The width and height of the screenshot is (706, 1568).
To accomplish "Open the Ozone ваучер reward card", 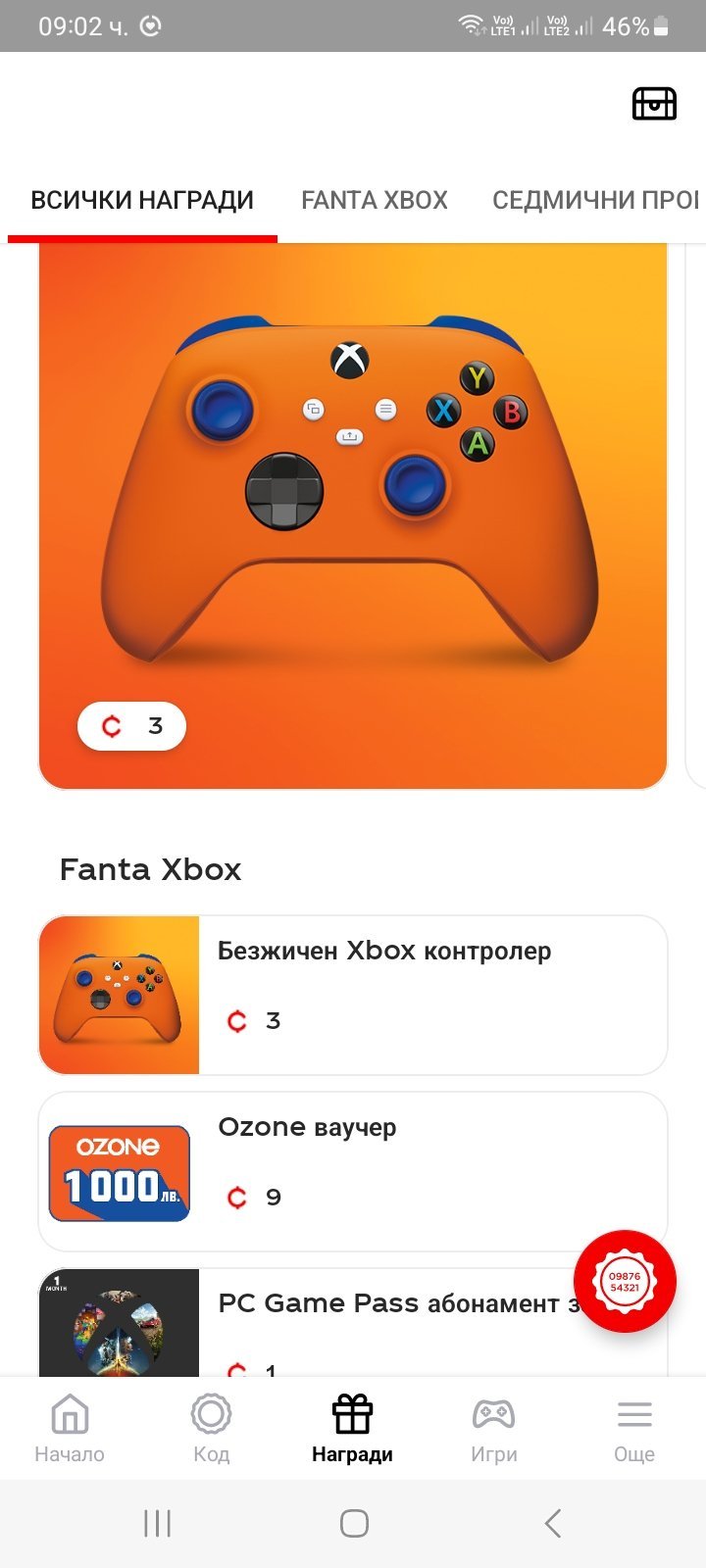I will (x=352, y=1171).
